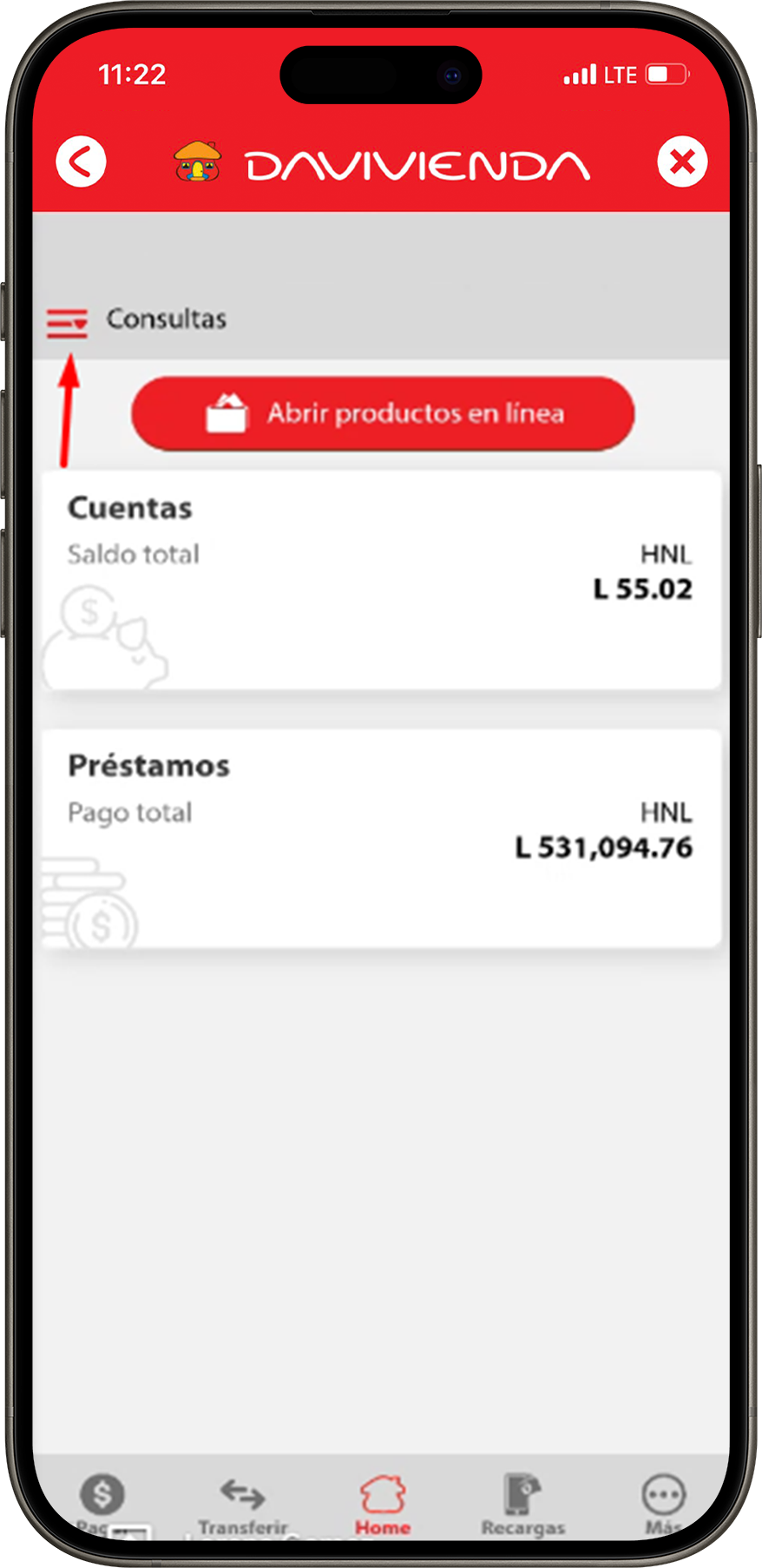The image size is (762, 1568).
Task: Switch to the Transferir tab
Action: point(242,1503)
